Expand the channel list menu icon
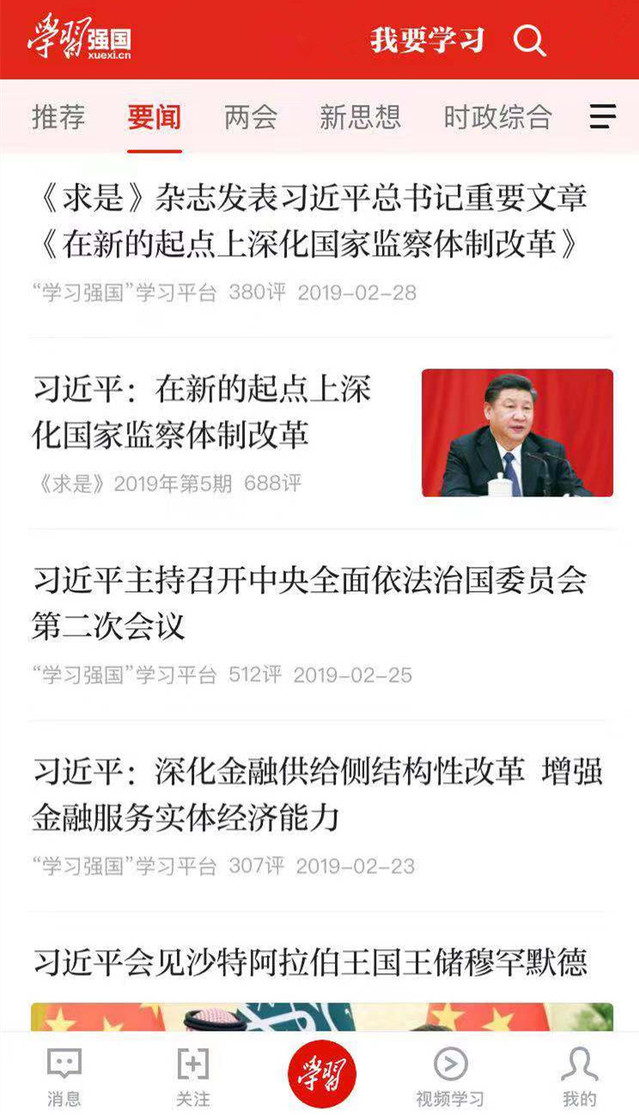This screenshot has height=1115, width=639. pyautogui.click(x=602, y=117)
